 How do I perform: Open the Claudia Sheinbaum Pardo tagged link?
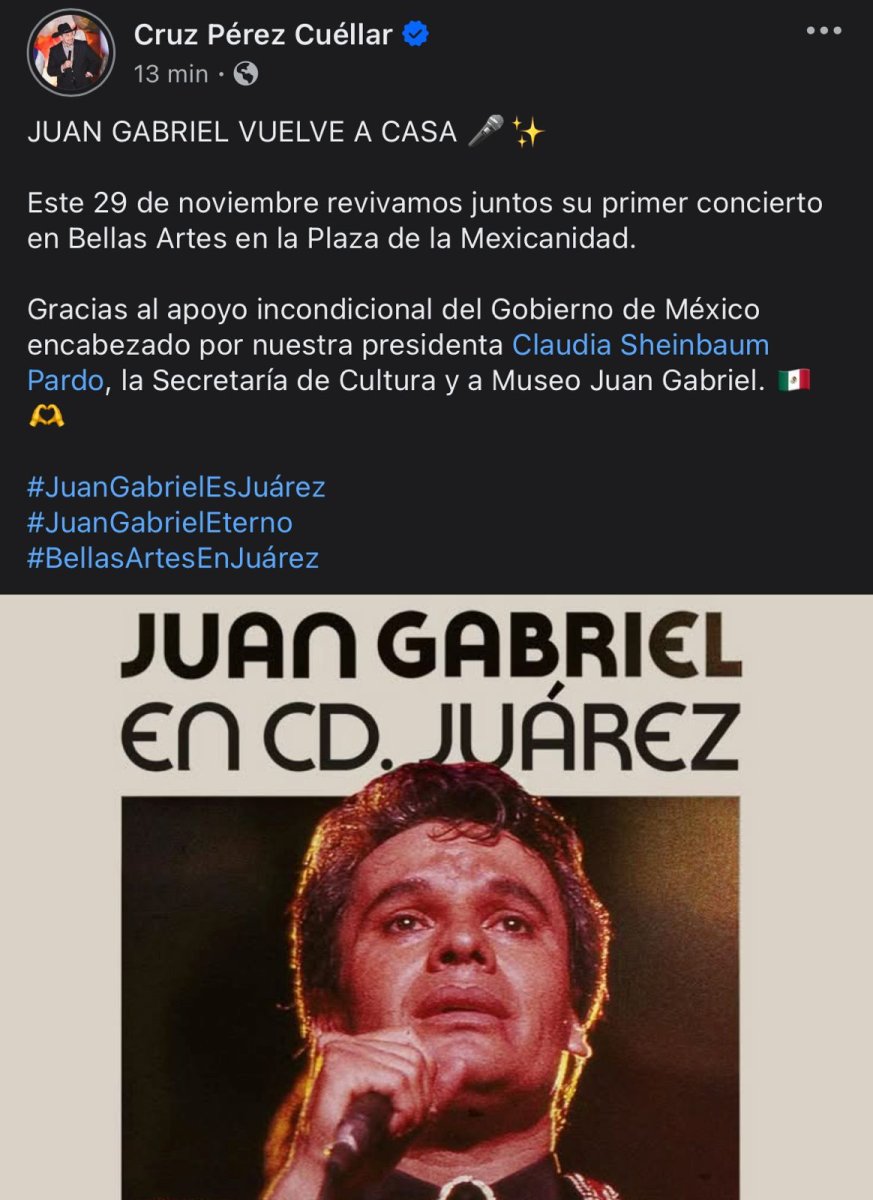pyautogui.click(x=640, y=346)
